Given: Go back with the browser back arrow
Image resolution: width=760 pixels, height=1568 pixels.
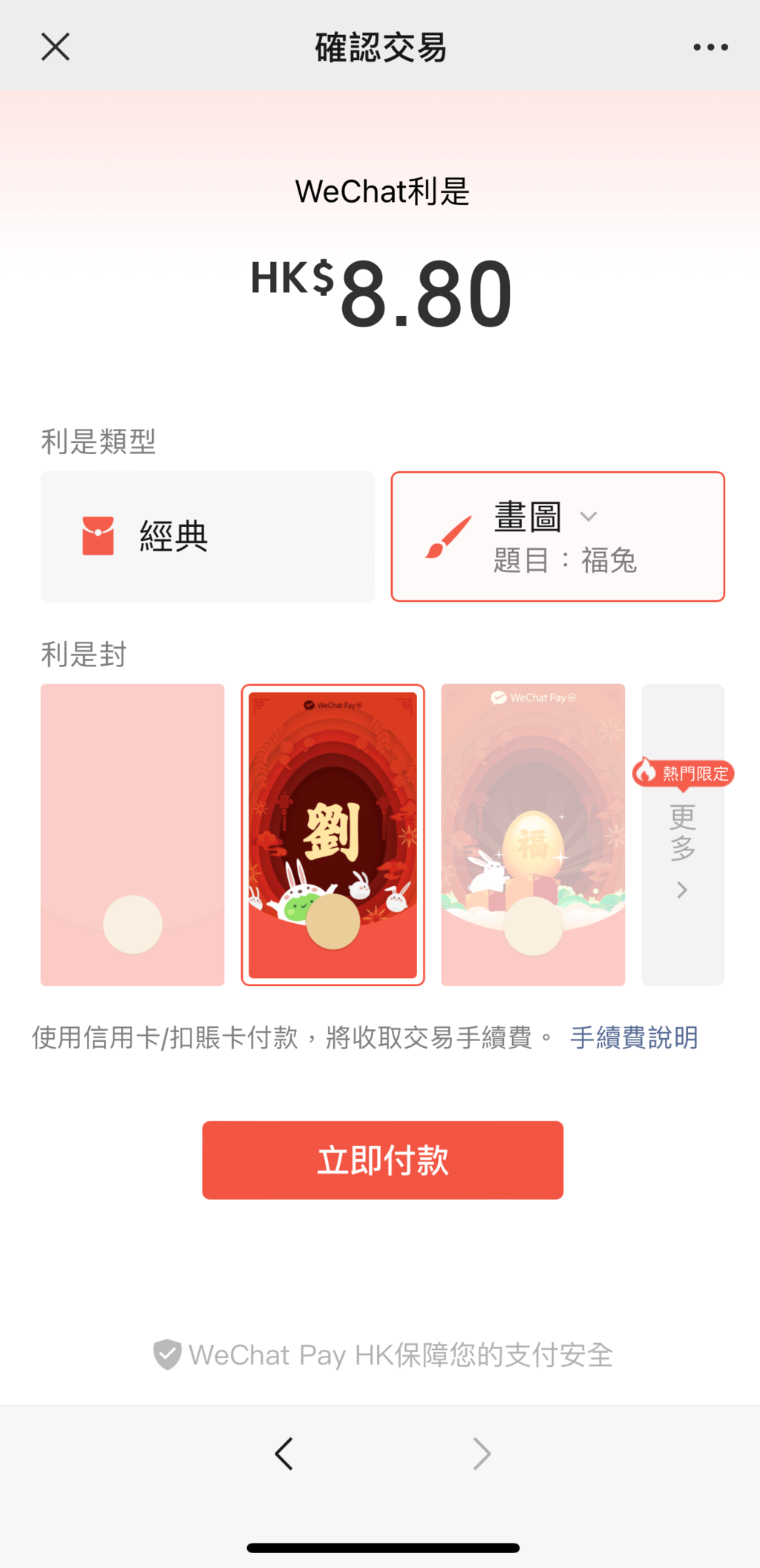Looking at the screenshot, I should click(284, 1453).
